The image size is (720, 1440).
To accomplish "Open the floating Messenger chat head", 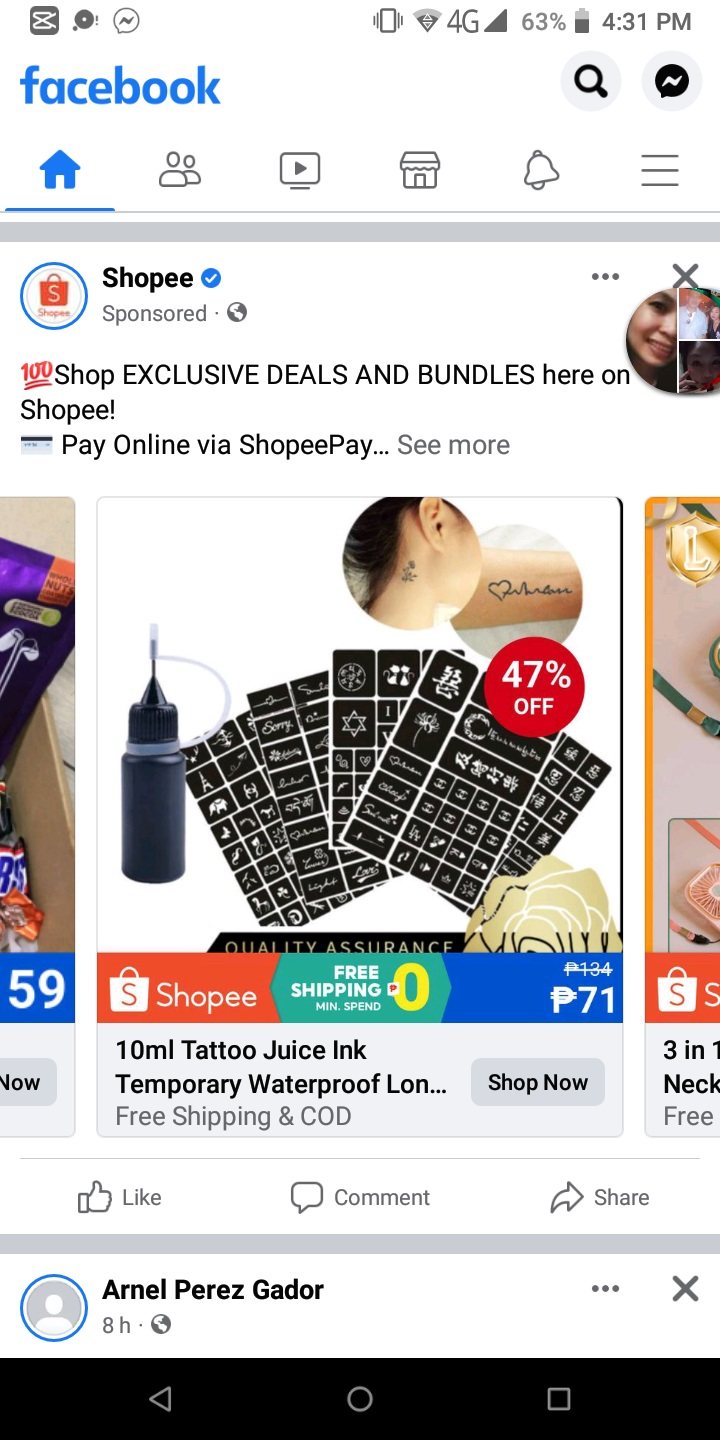I will [x=672, y=342].
